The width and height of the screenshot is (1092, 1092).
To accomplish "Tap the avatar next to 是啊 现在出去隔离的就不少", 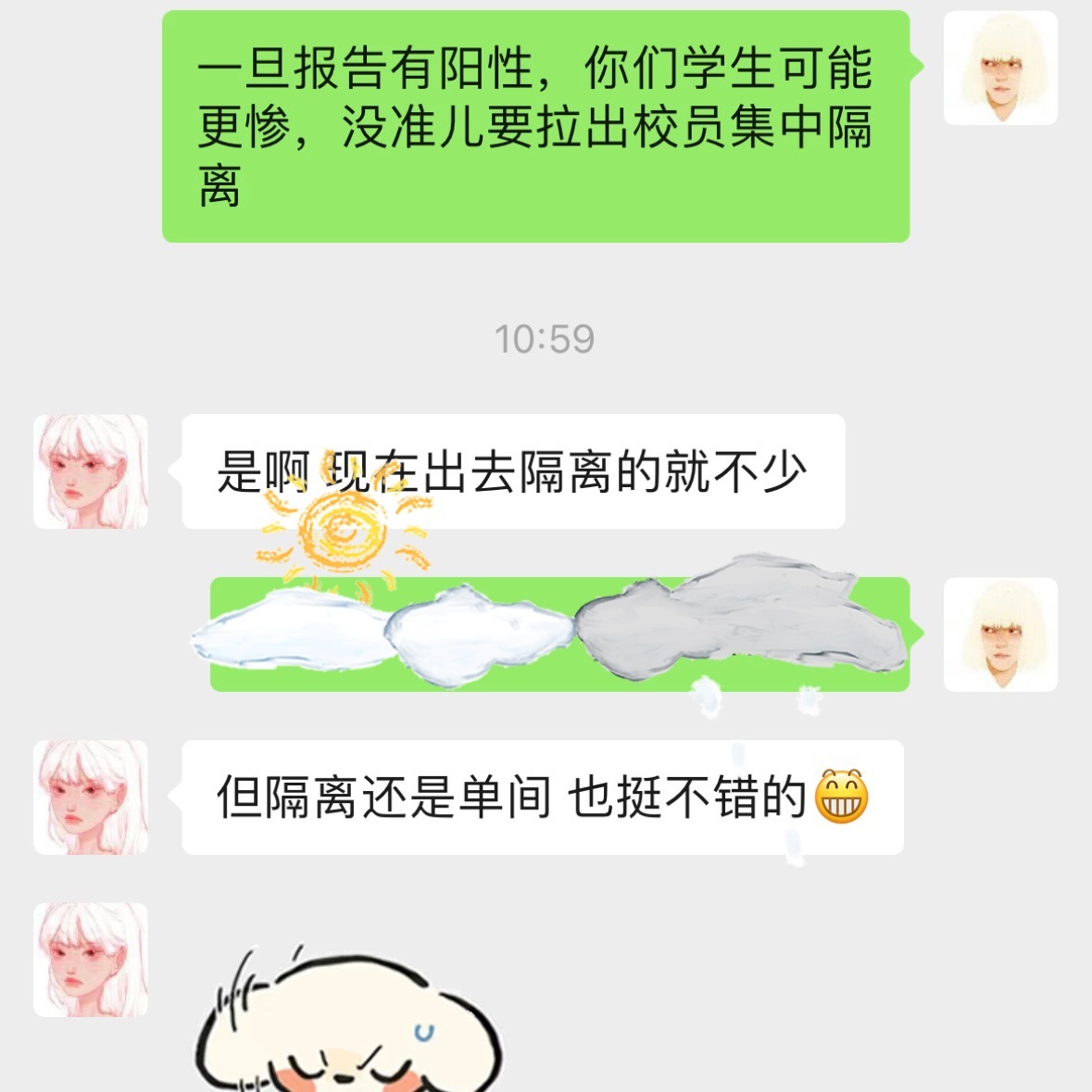I will (91, 471).
